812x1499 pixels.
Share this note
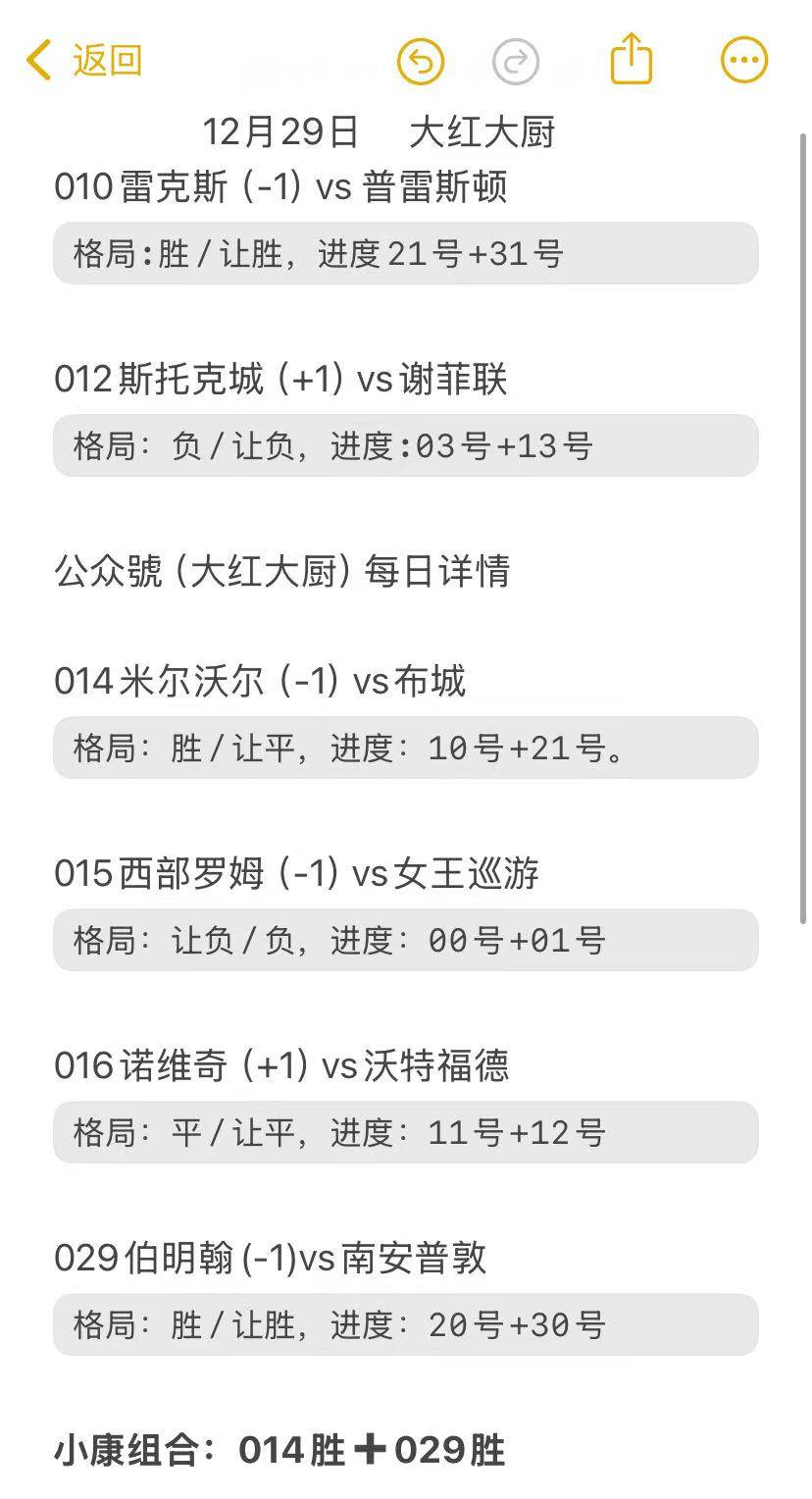pos(631,59)
